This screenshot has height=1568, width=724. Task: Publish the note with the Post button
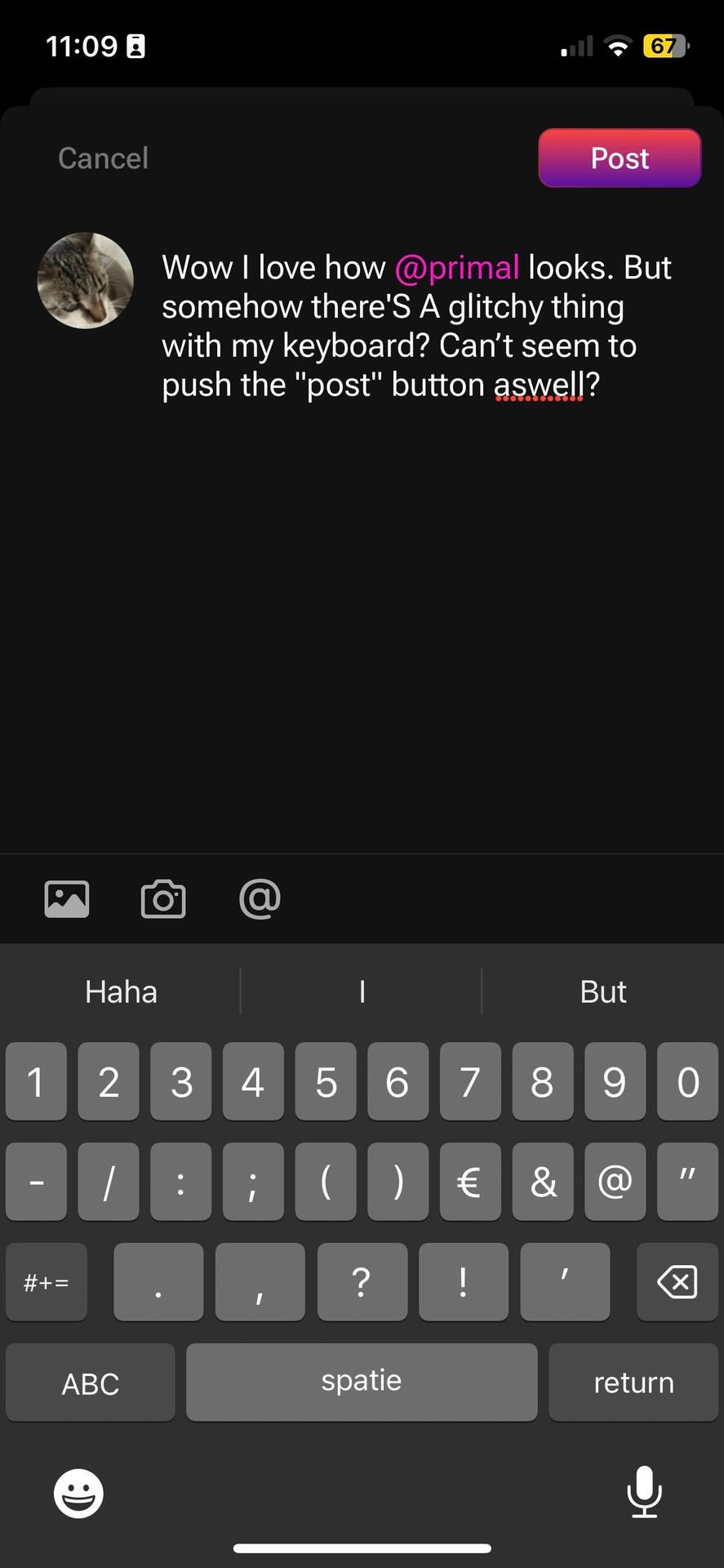click(620, 158)
